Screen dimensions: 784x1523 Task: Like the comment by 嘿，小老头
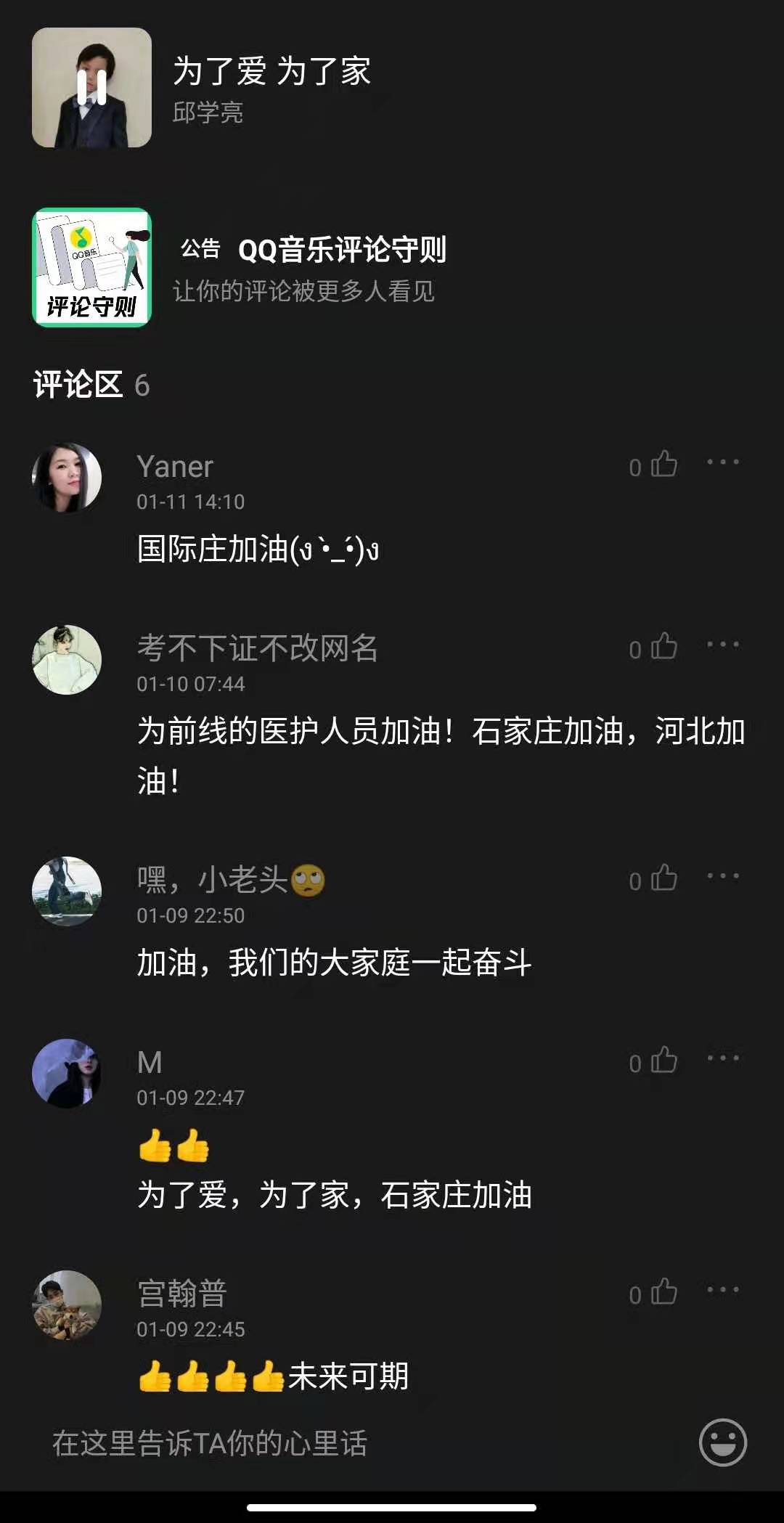663,878
